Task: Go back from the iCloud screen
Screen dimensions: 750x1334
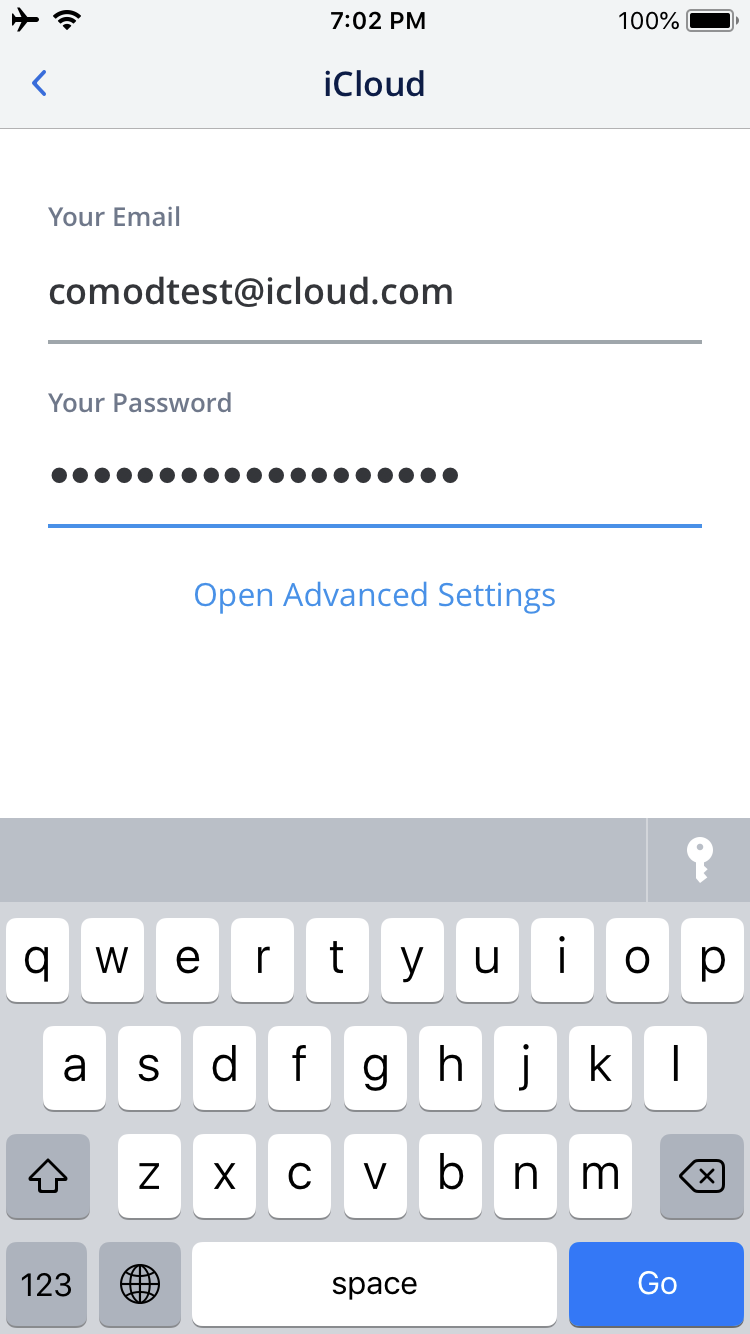Action: click(40, 83)
